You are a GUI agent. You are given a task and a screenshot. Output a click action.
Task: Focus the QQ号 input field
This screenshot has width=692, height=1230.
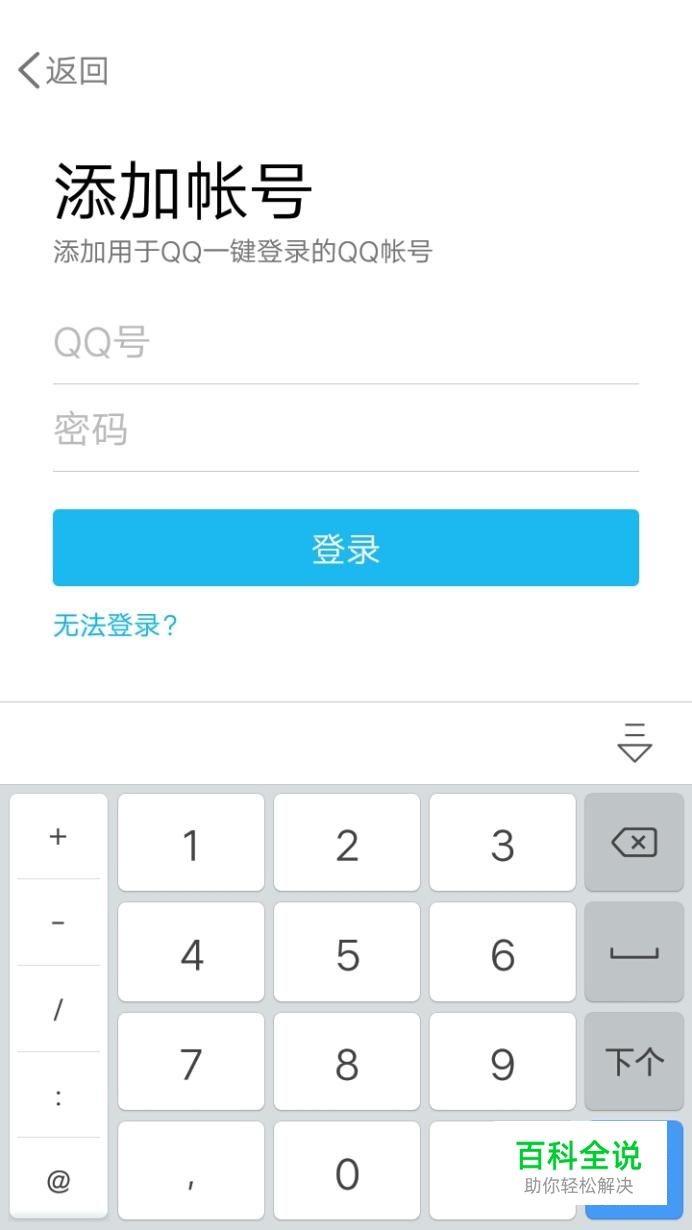coord(345,343)
